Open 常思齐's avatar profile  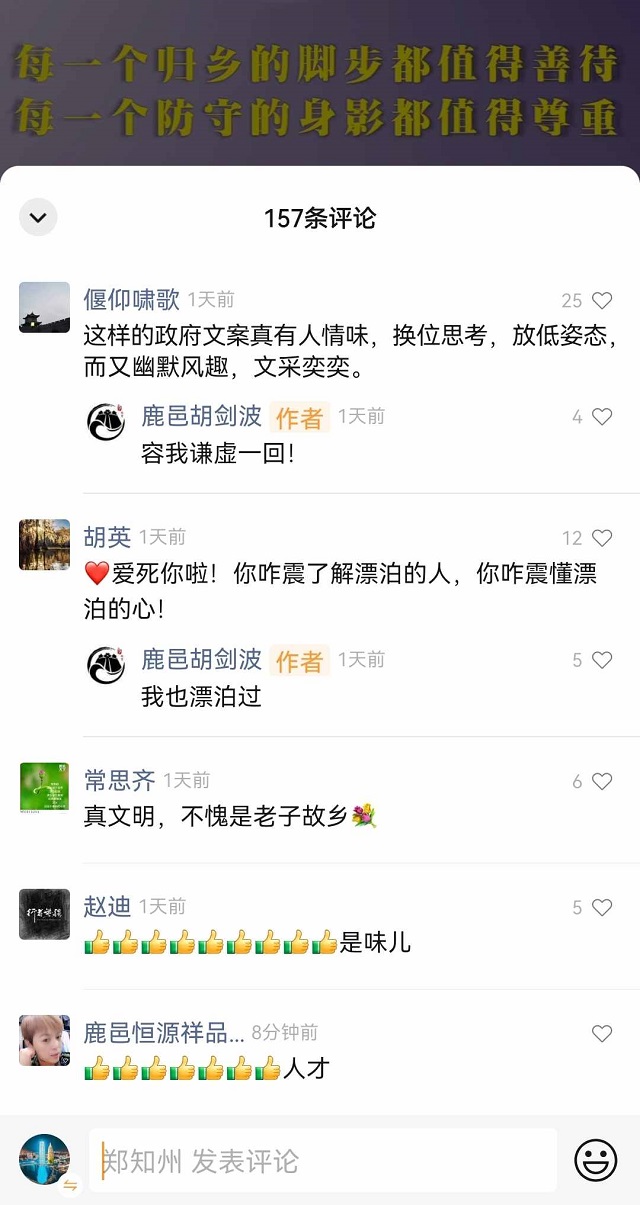45,788
